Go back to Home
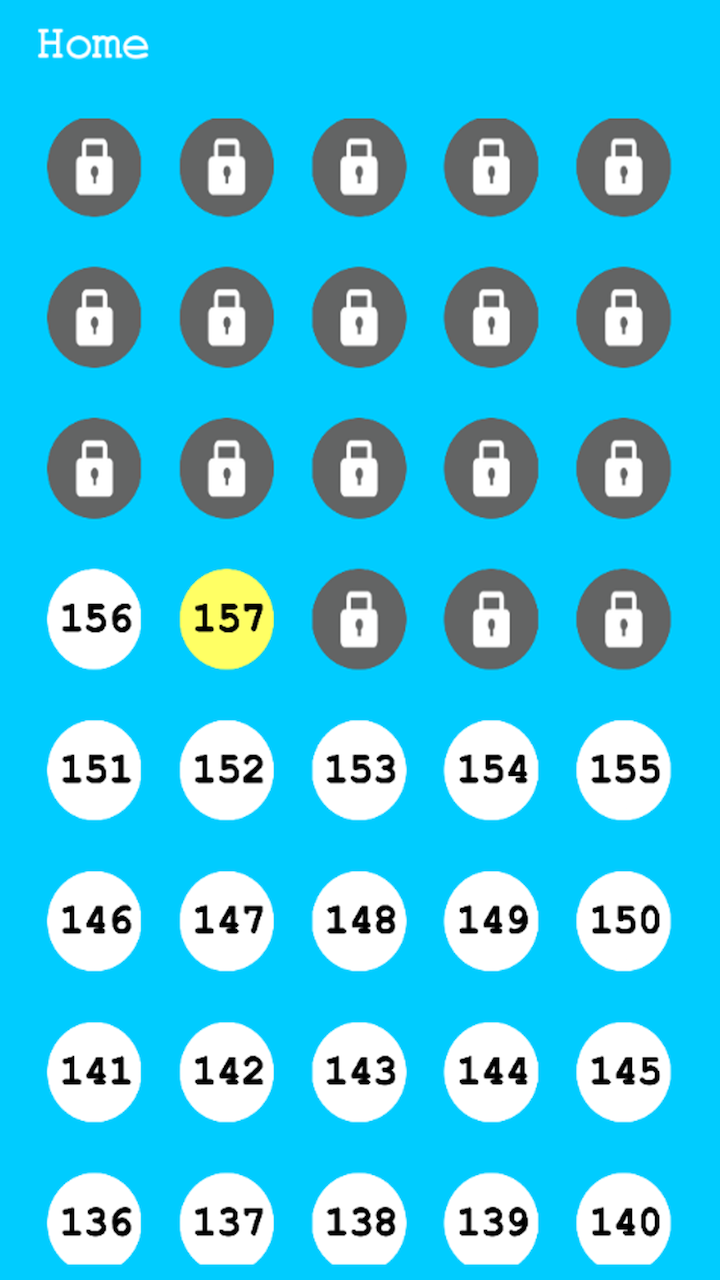720x1280 pixels. pos(93,45)
